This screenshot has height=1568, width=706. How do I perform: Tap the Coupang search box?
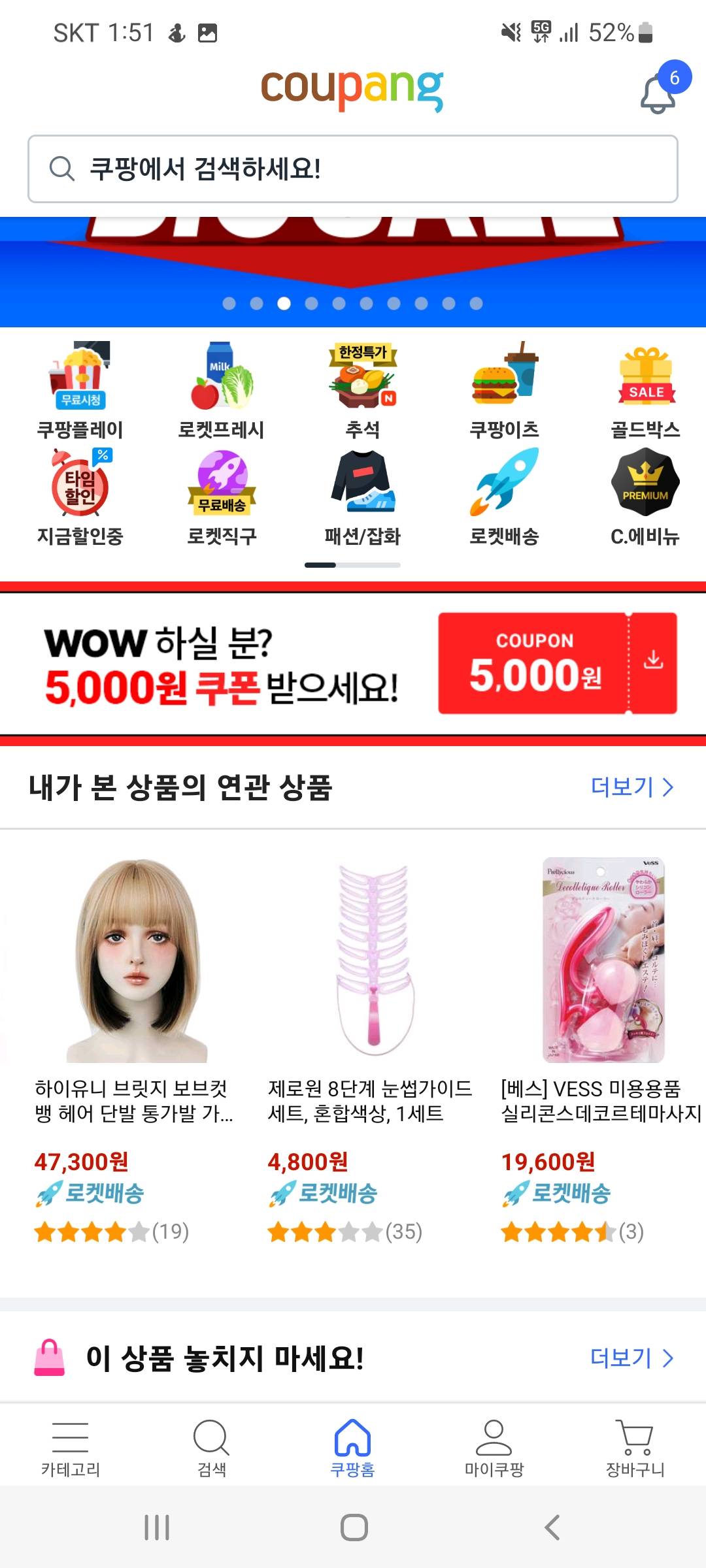point(353,169)
